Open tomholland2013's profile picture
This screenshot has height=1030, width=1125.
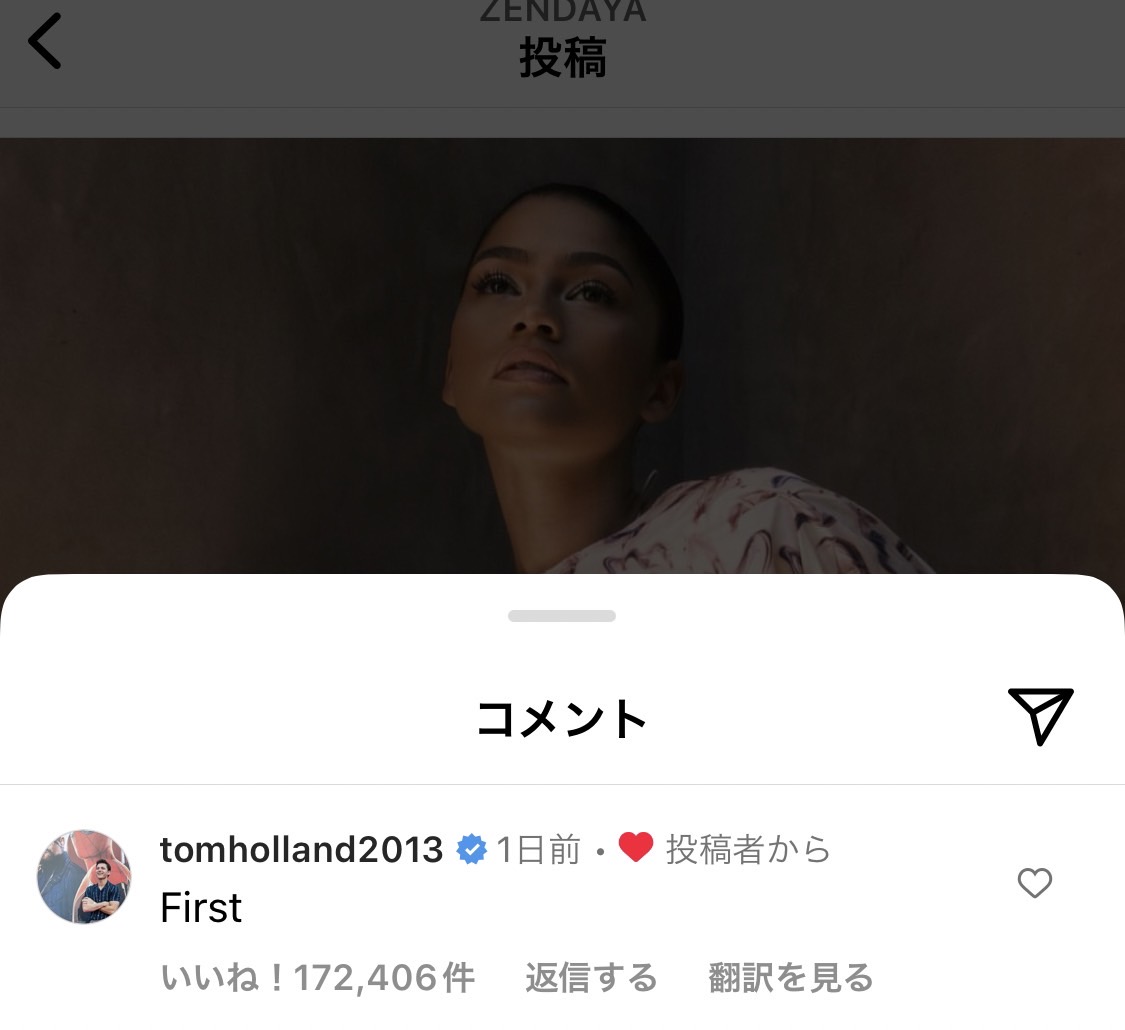click(85, 877)
